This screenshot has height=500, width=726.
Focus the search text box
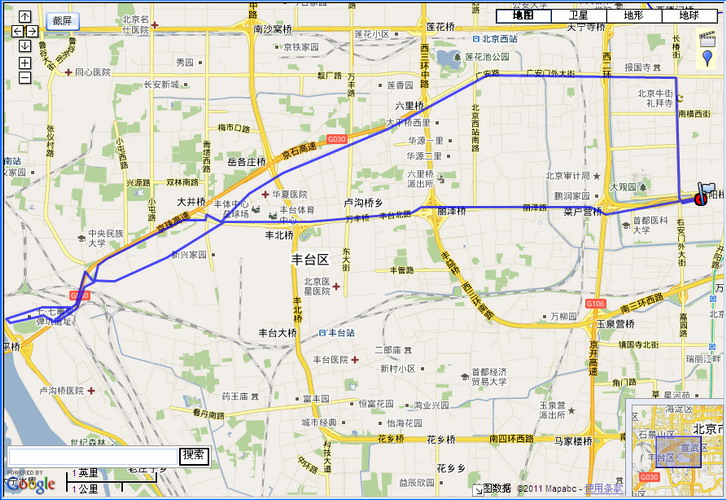pos(93,456)
